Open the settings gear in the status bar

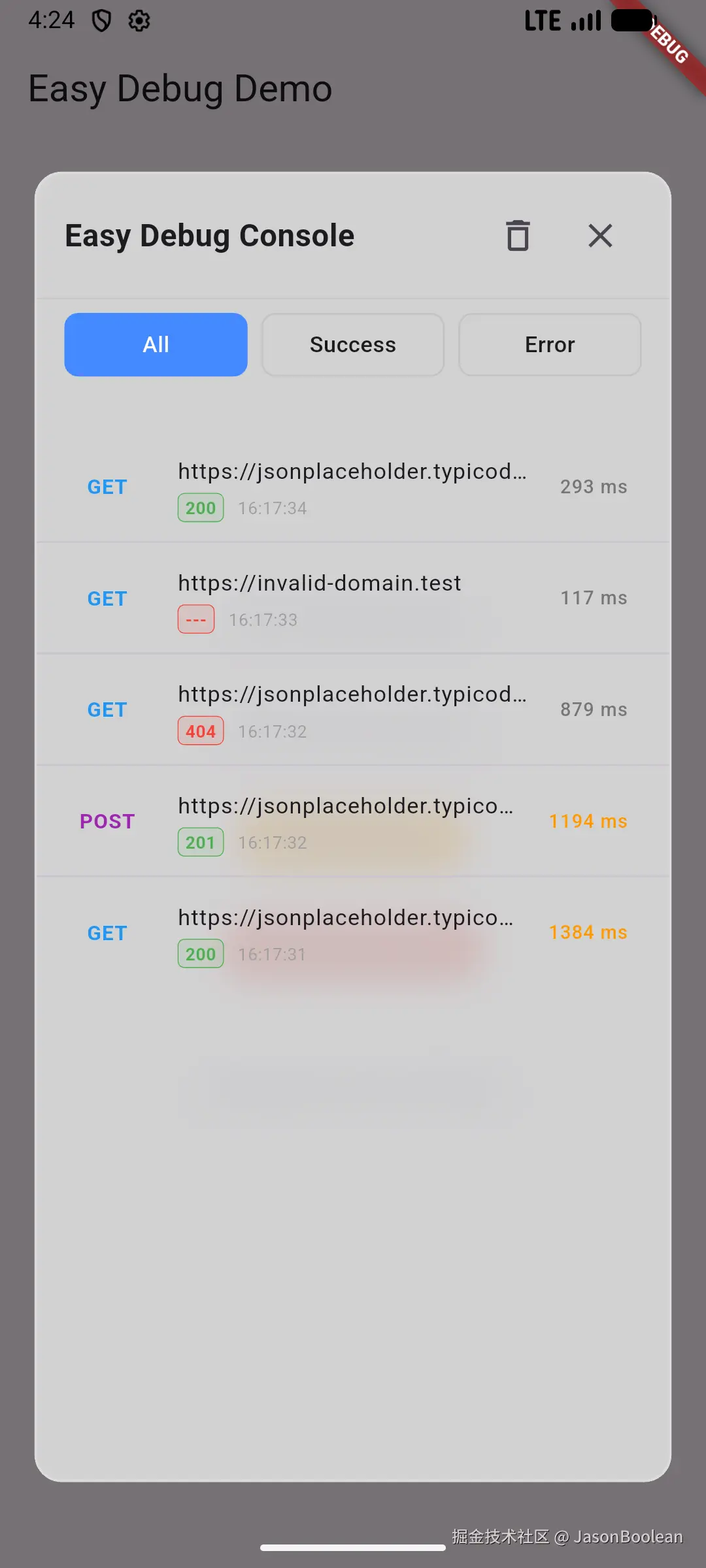[x=138, y=20]
